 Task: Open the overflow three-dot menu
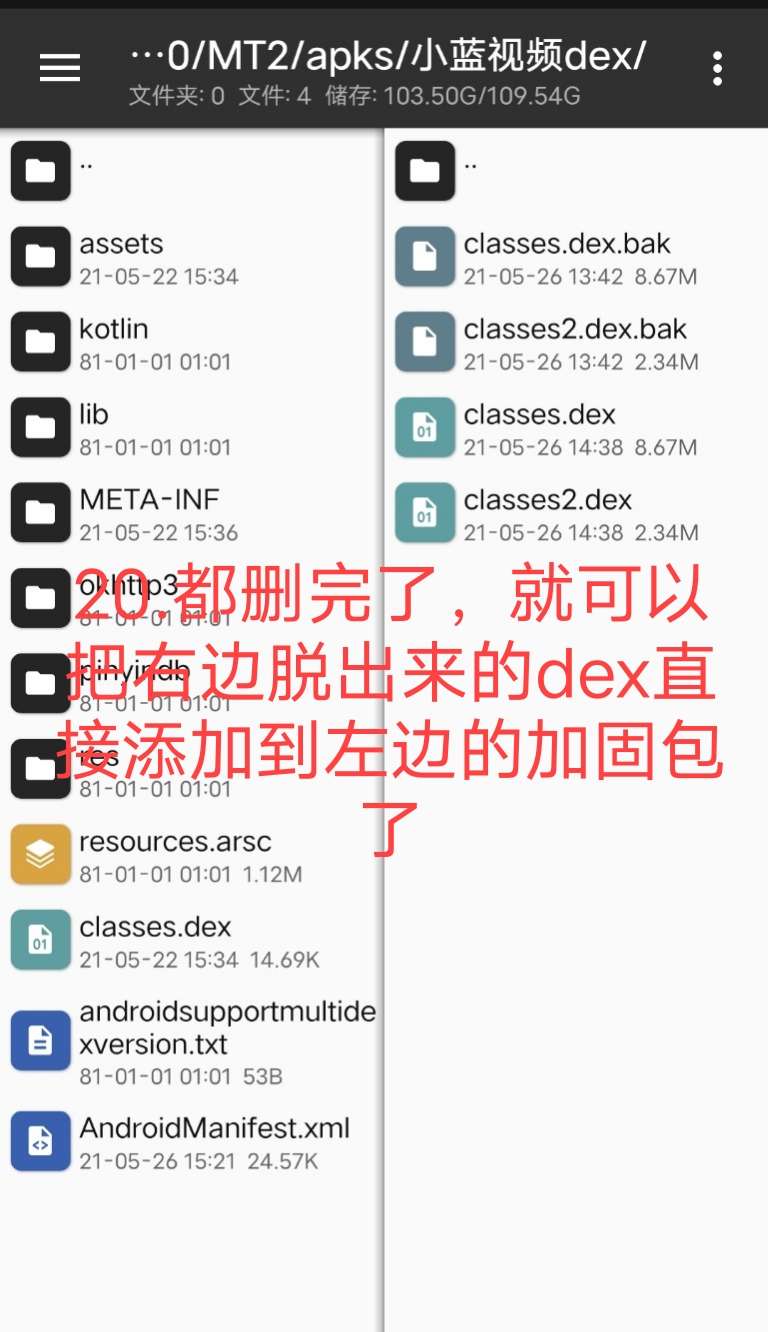pyautogui.click(x=717, y=66)
